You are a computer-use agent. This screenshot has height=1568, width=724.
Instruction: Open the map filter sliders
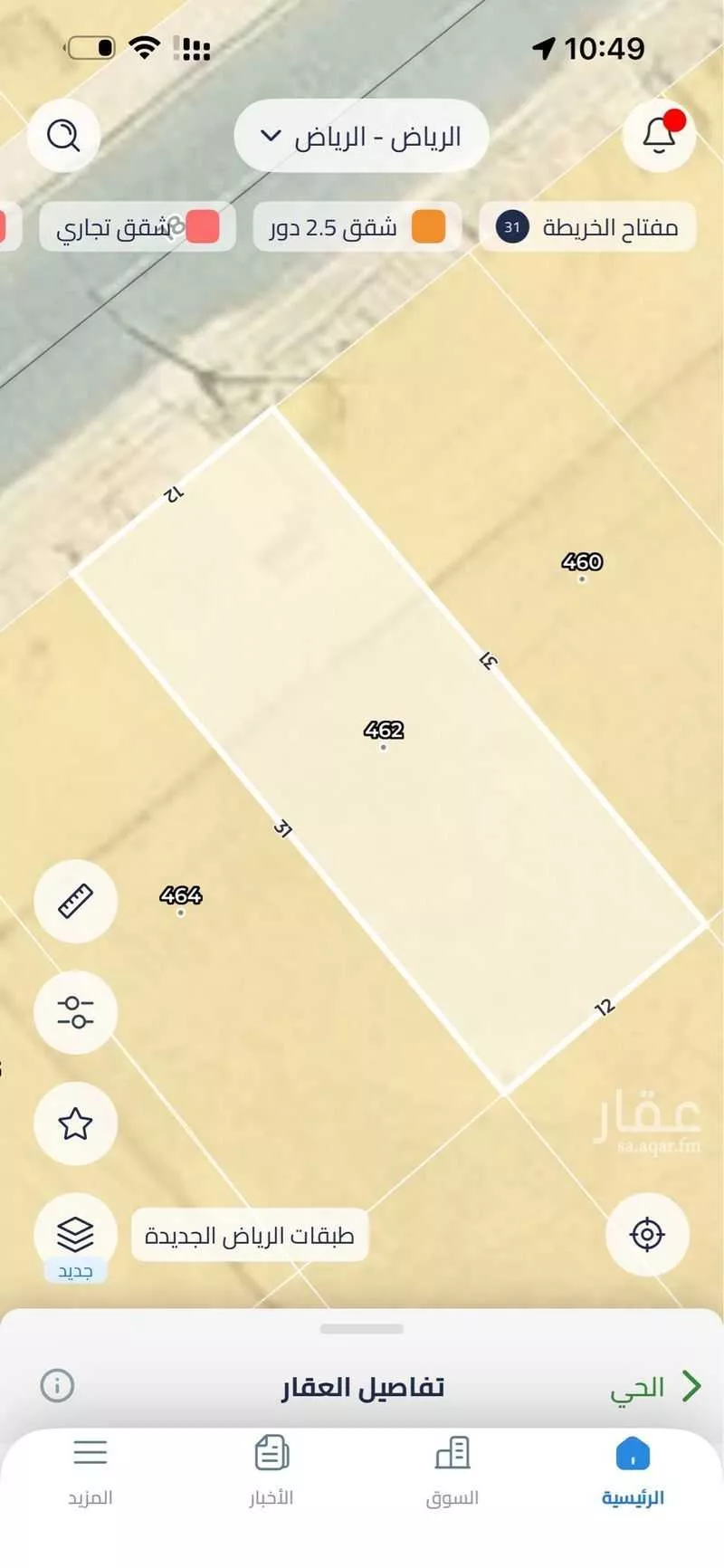pos(75,1011)
